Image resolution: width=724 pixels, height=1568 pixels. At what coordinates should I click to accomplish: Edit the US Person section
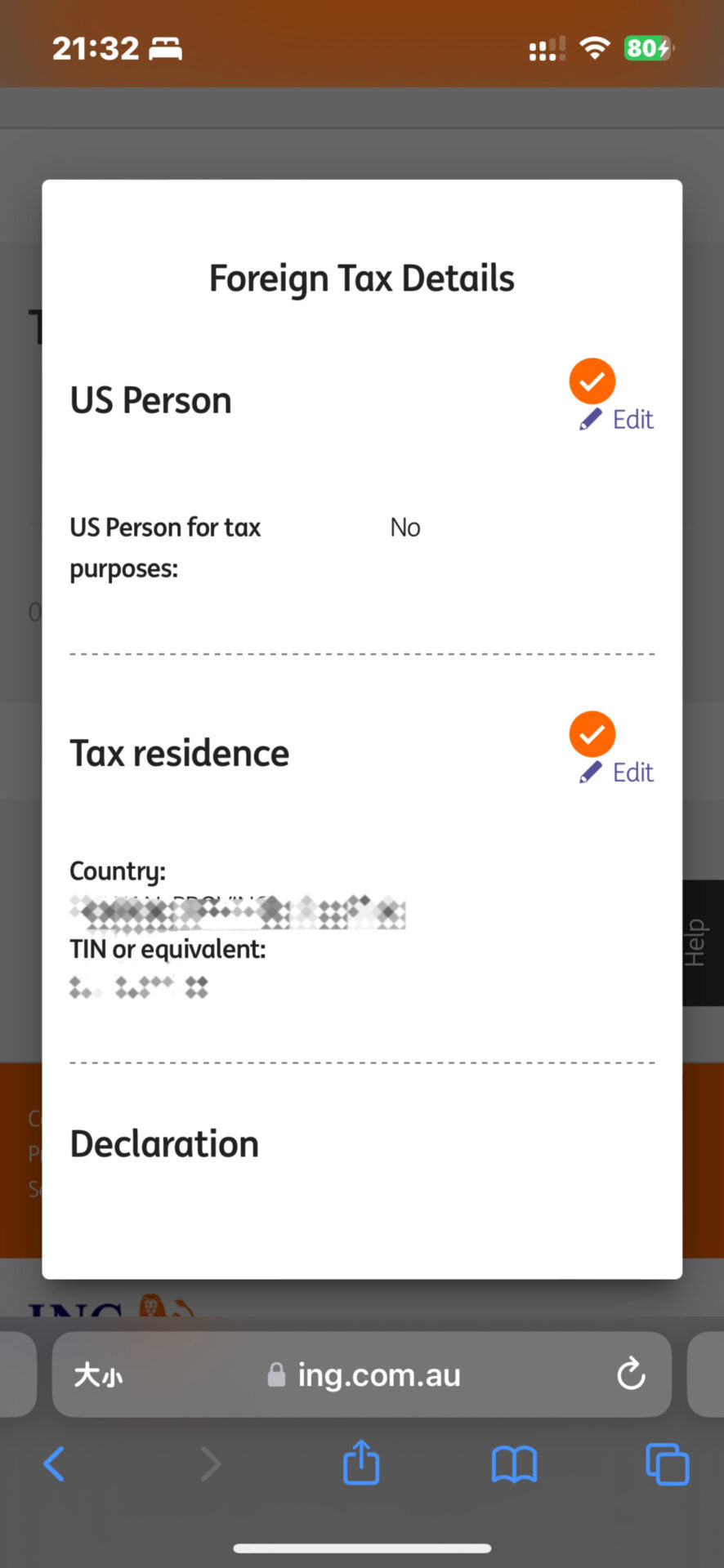click(618, 420)
